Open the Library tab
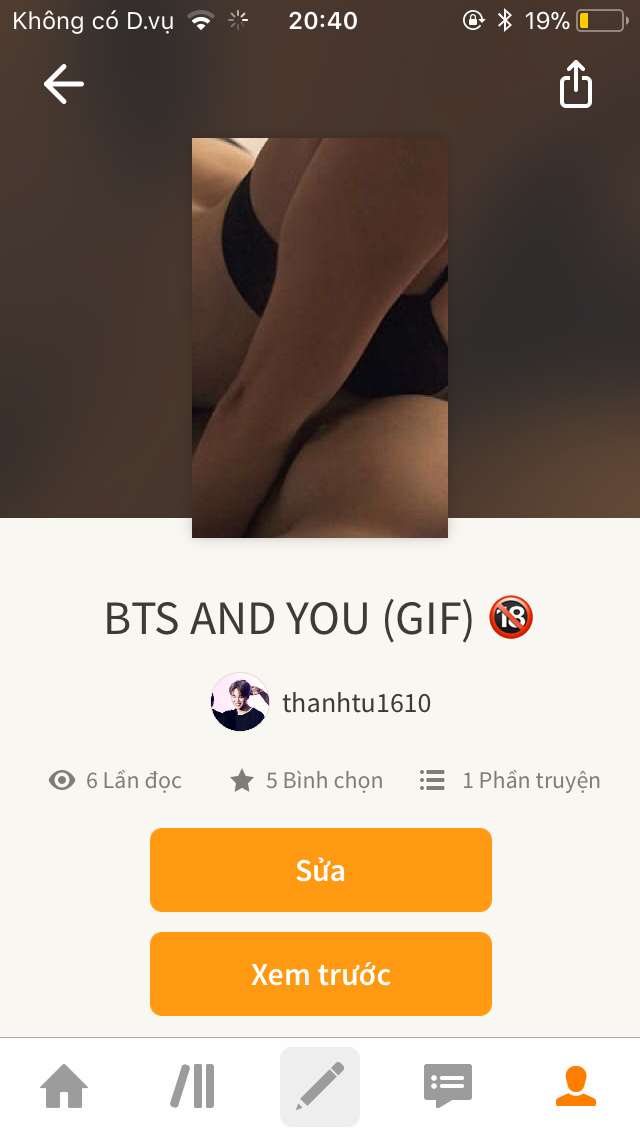 click(192, 1086)
